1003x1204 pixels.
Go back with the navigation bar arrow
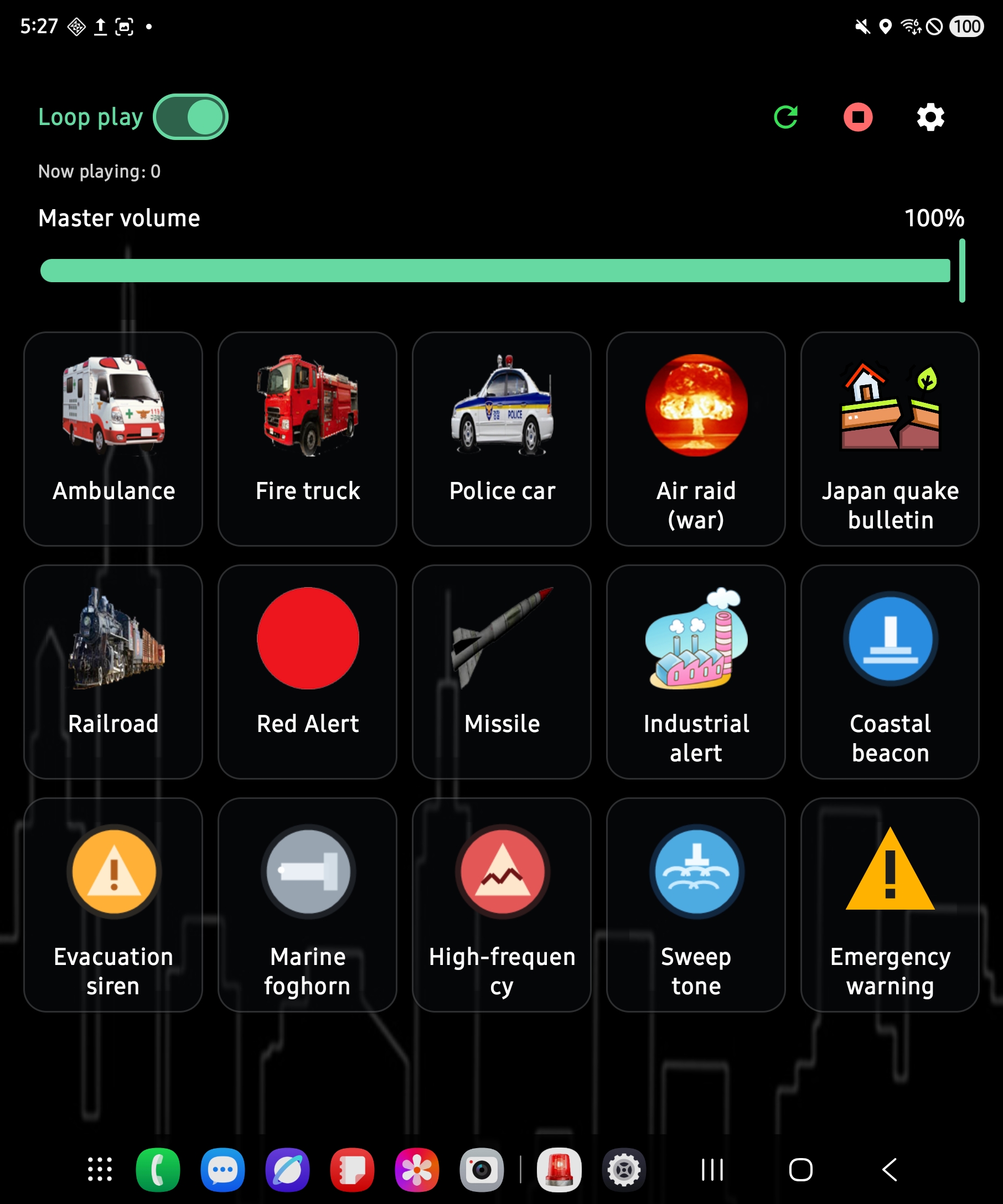pos(889,1170)
